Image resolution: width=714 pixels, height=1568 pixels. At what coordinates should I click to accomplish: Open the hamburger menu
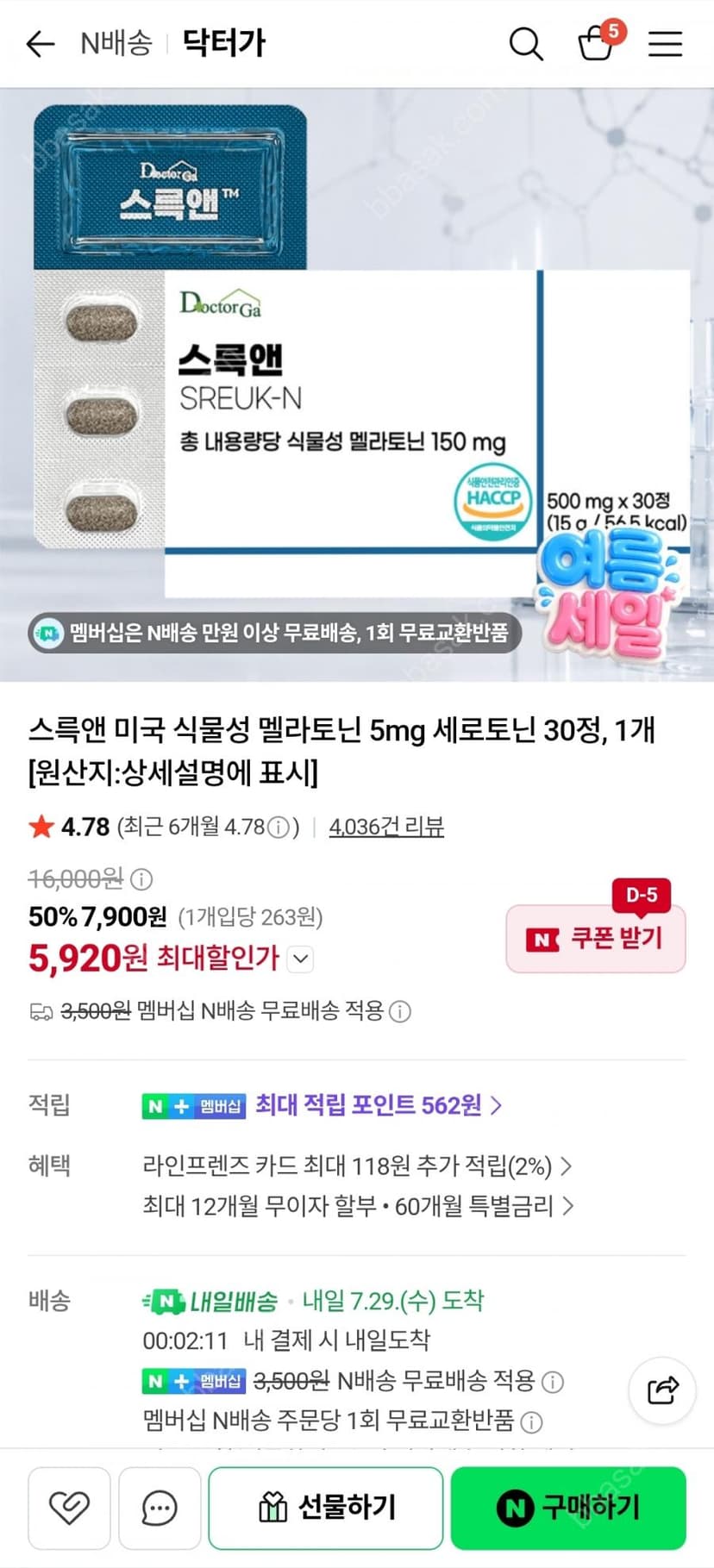point(666,43)
